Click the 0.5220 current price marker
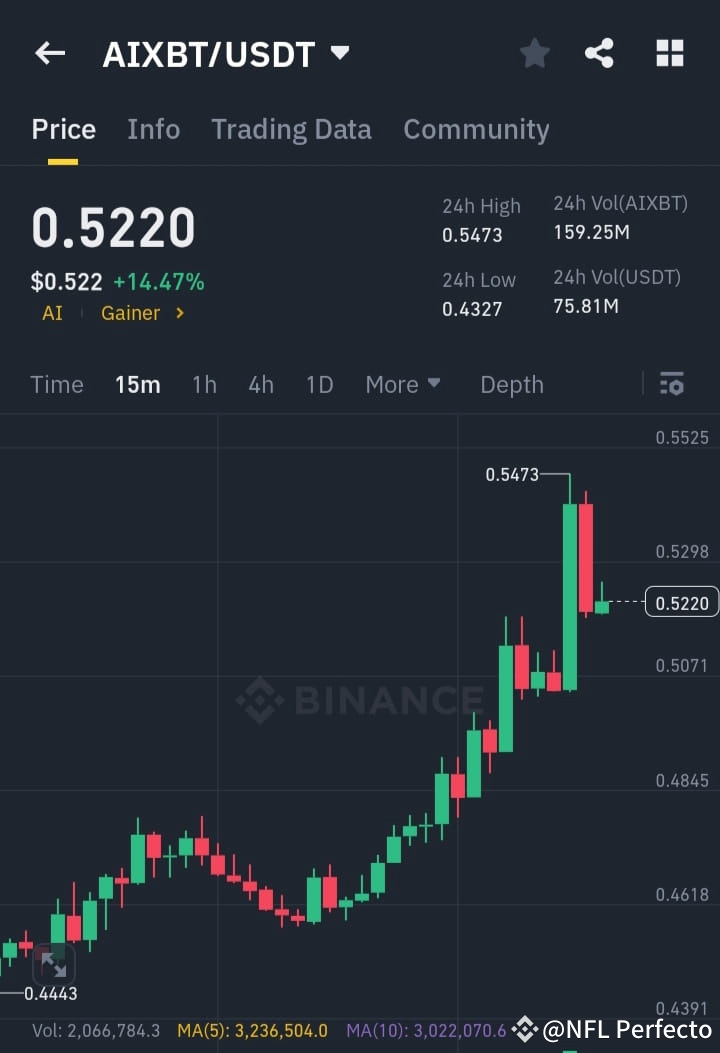The width and height of the screenshot is (720, 1053). click(x=683, y=602)
